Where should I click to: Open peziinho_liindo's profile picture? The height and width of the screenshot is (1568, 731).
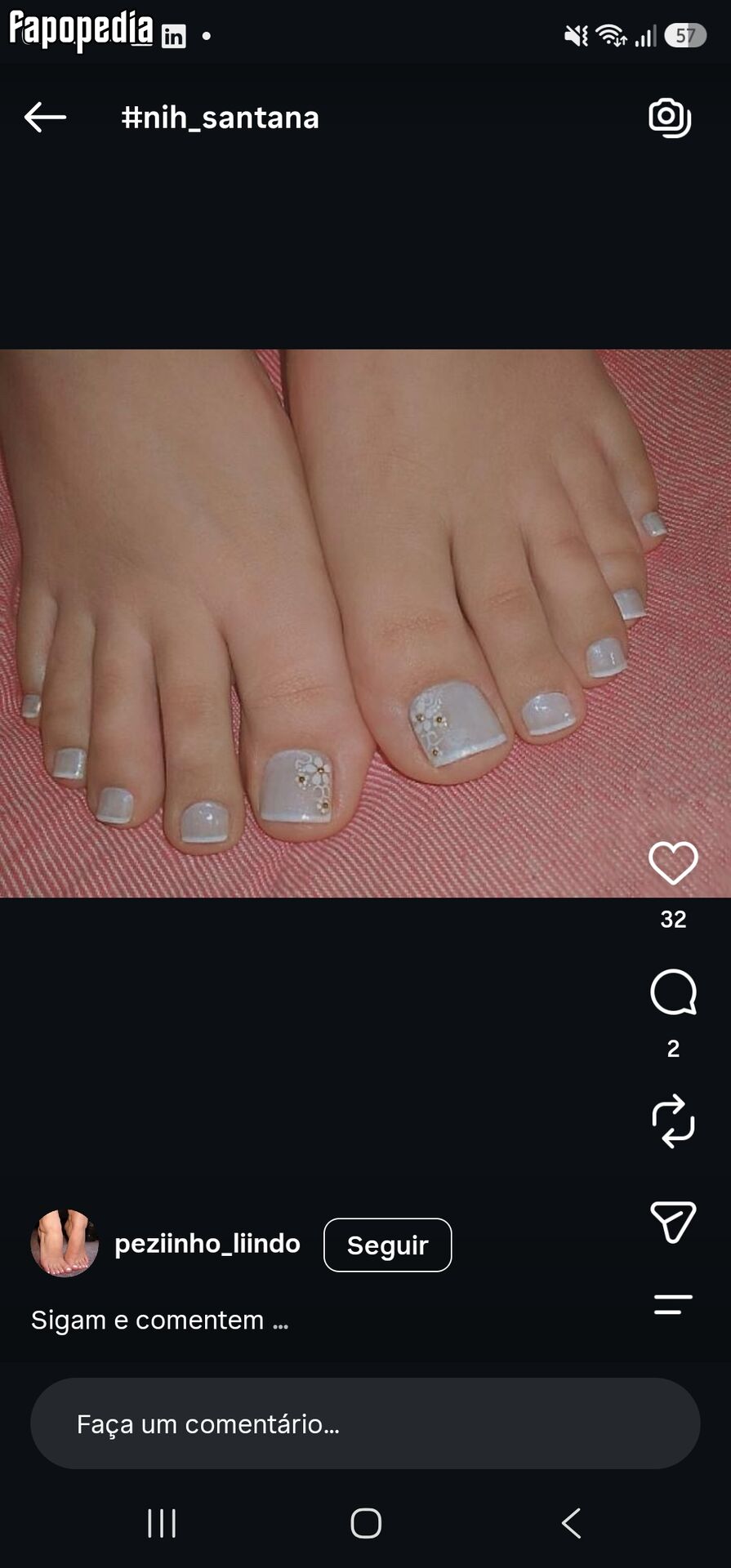pyautogui.click(x=65, y=1244)
